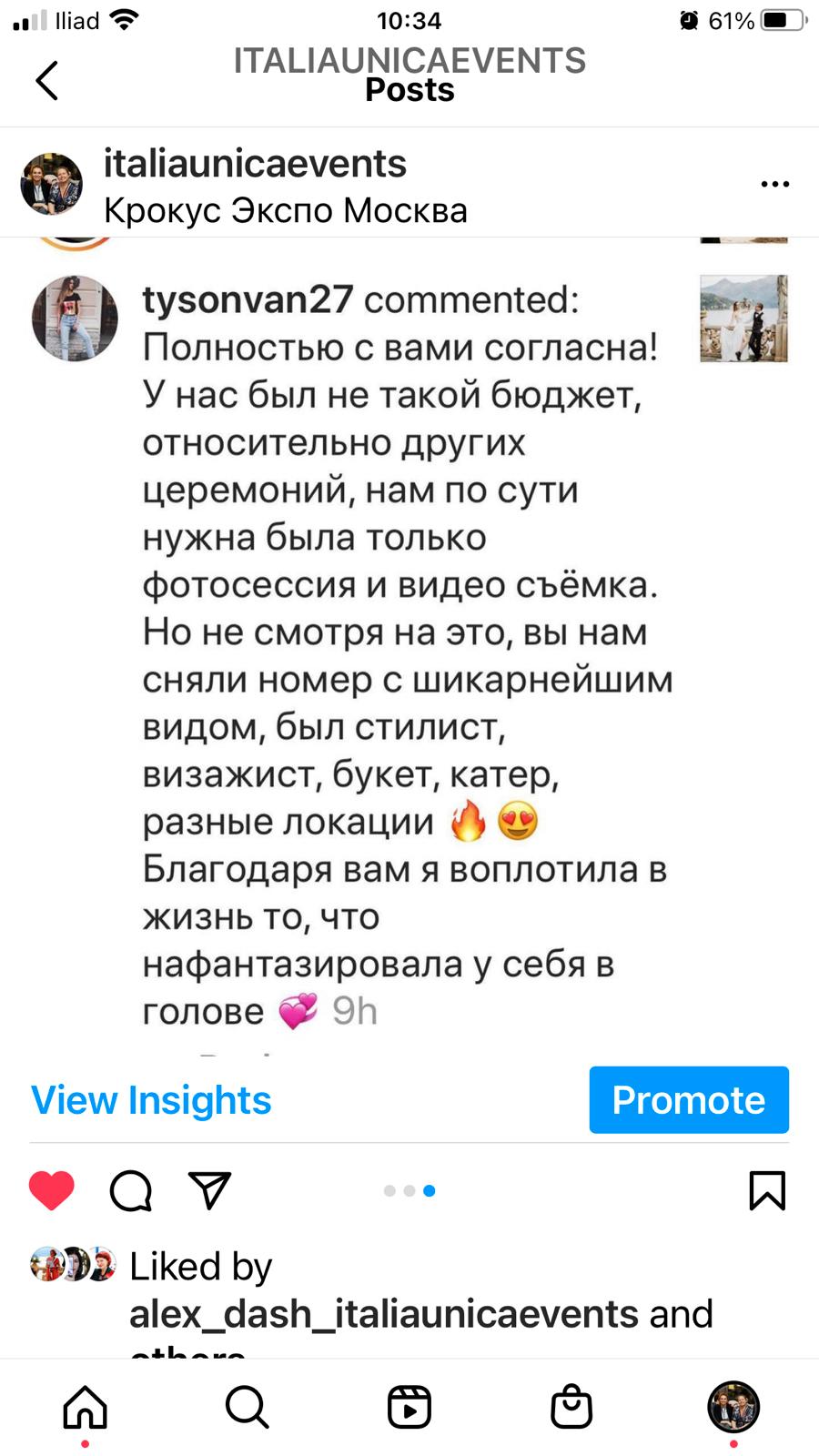Tap the Promote button
Image resolution: width=819 pixels, height=1456 pixels.
[x=689, y=1099]
